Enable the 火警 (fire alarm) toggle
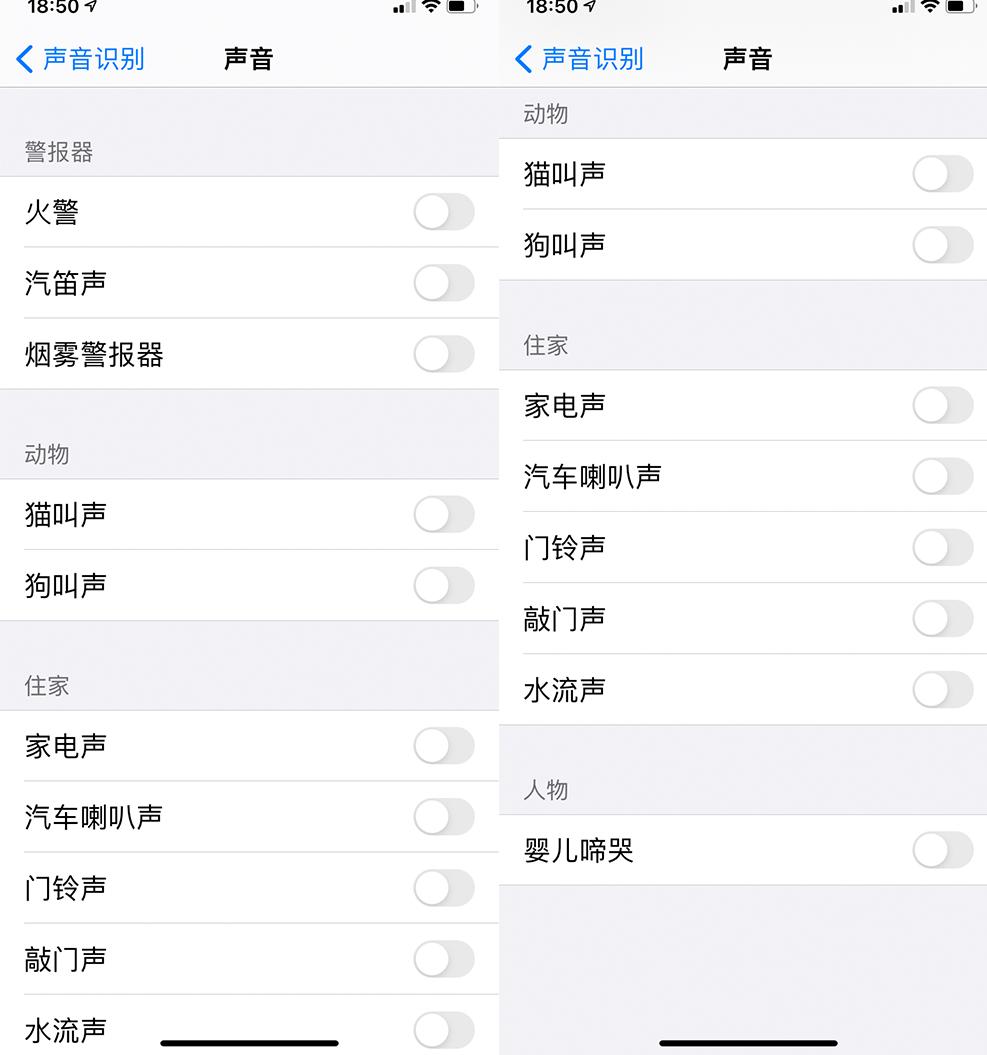Image resolution: width=987 pixels, height=1055 pixels. click(x=443, y=212)
